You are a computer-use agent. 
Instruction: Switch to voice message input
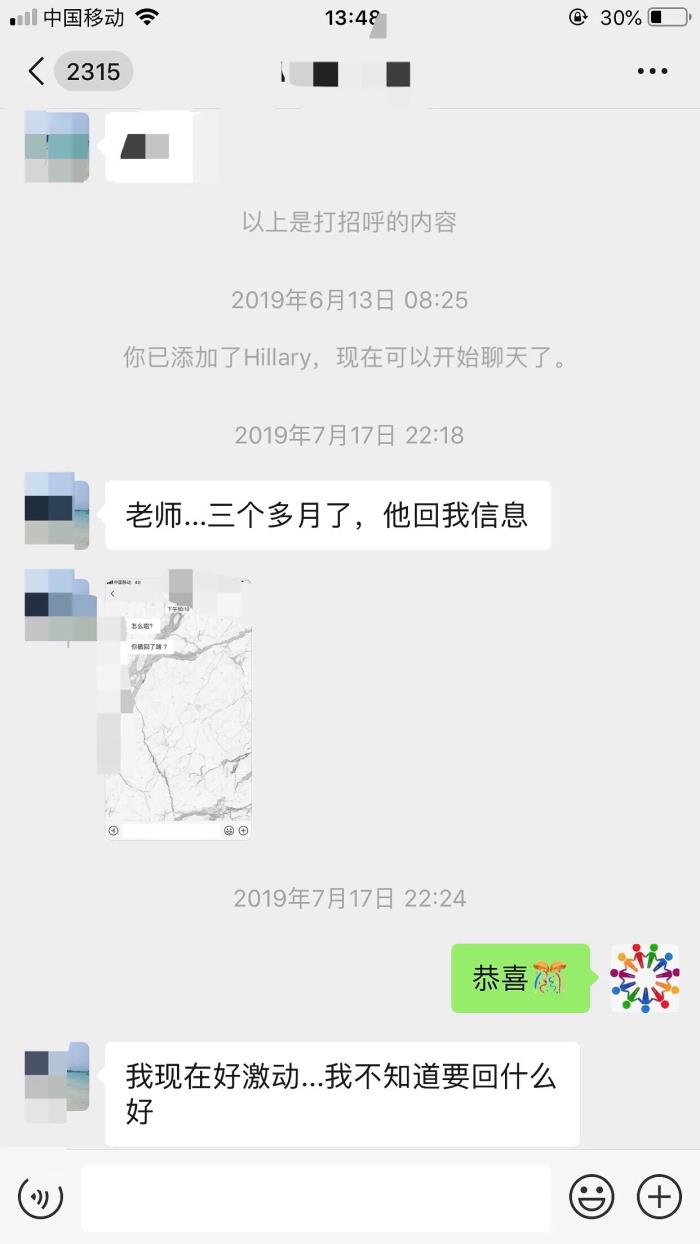(41, 1197)
